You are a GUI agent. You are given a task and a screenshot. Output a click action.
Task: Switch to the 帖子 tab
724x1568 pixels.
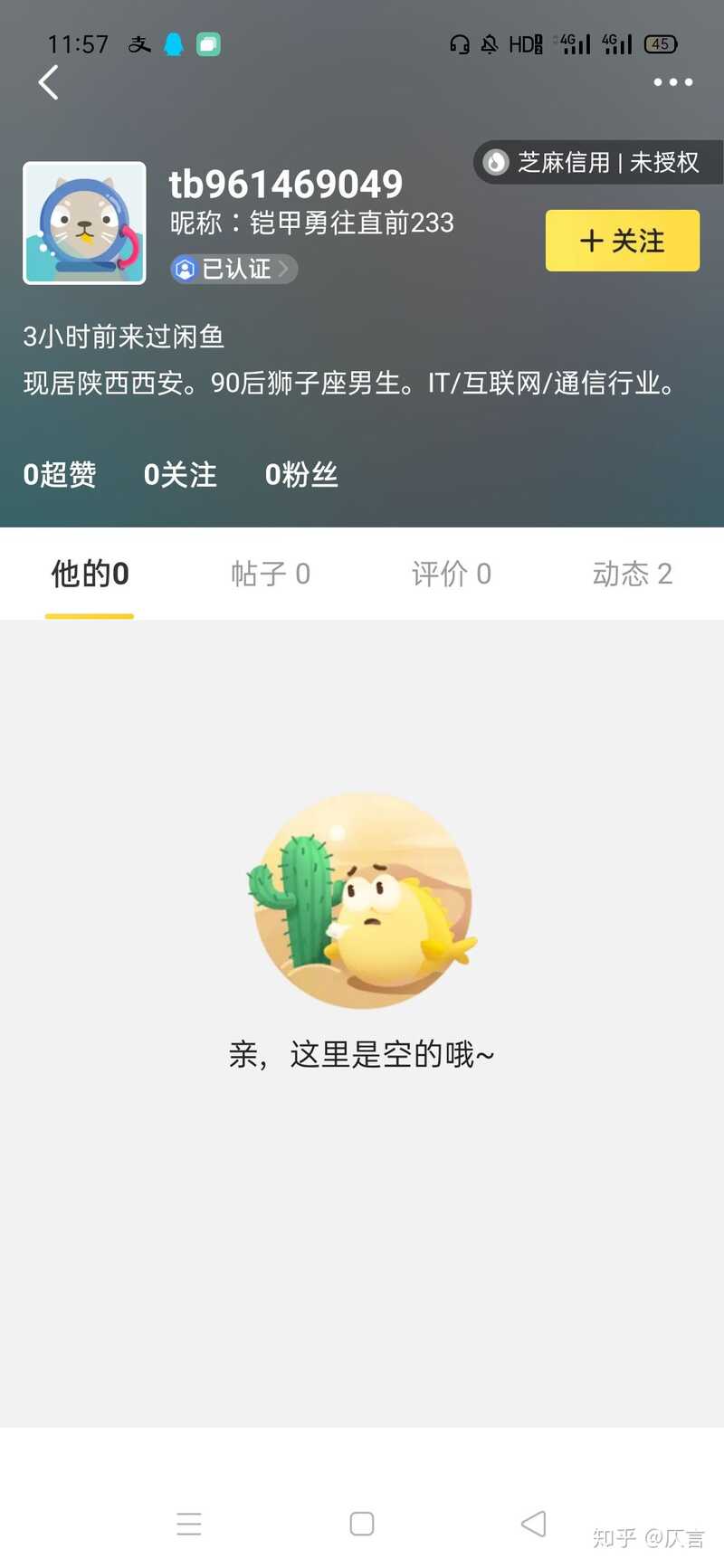271,574
